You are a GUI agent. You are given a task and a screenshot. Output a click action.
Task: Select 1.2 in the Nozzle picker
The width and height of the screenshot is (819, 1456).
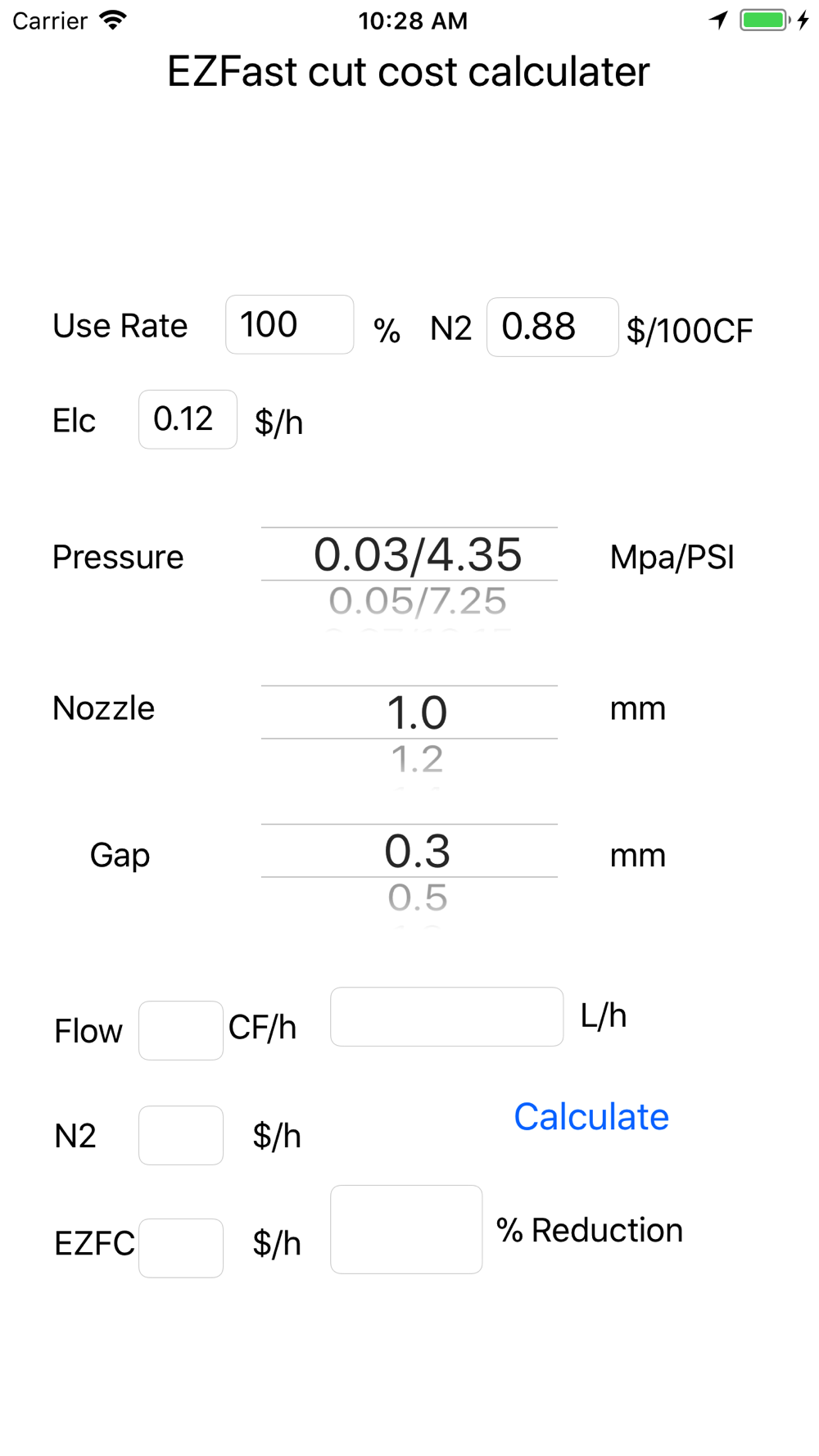point(418,759)
